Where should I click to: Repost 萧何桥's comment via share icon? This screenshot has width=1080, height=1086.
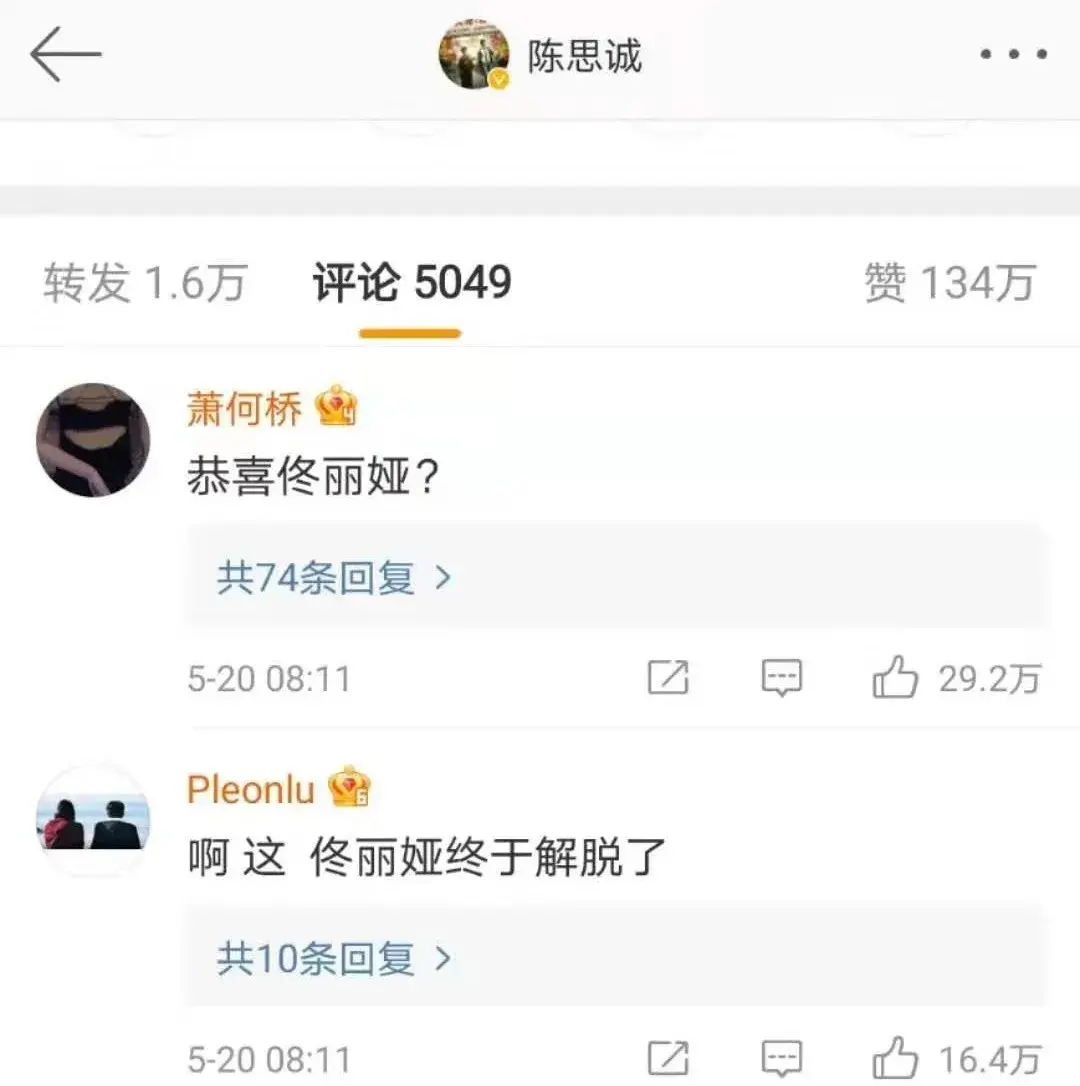pos(668,679)
